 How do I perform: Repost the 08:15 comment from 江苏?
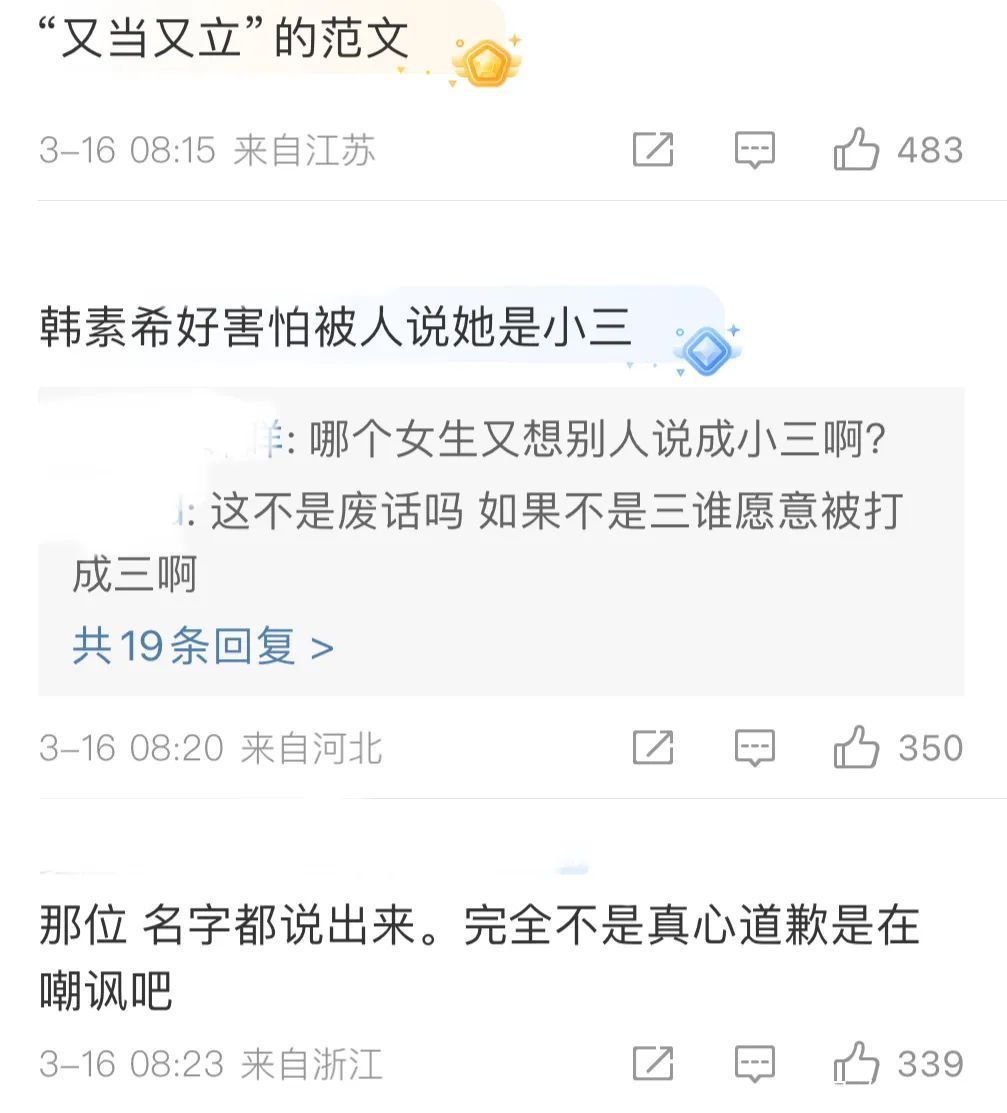pyautogui.click(x=653, y=151)
